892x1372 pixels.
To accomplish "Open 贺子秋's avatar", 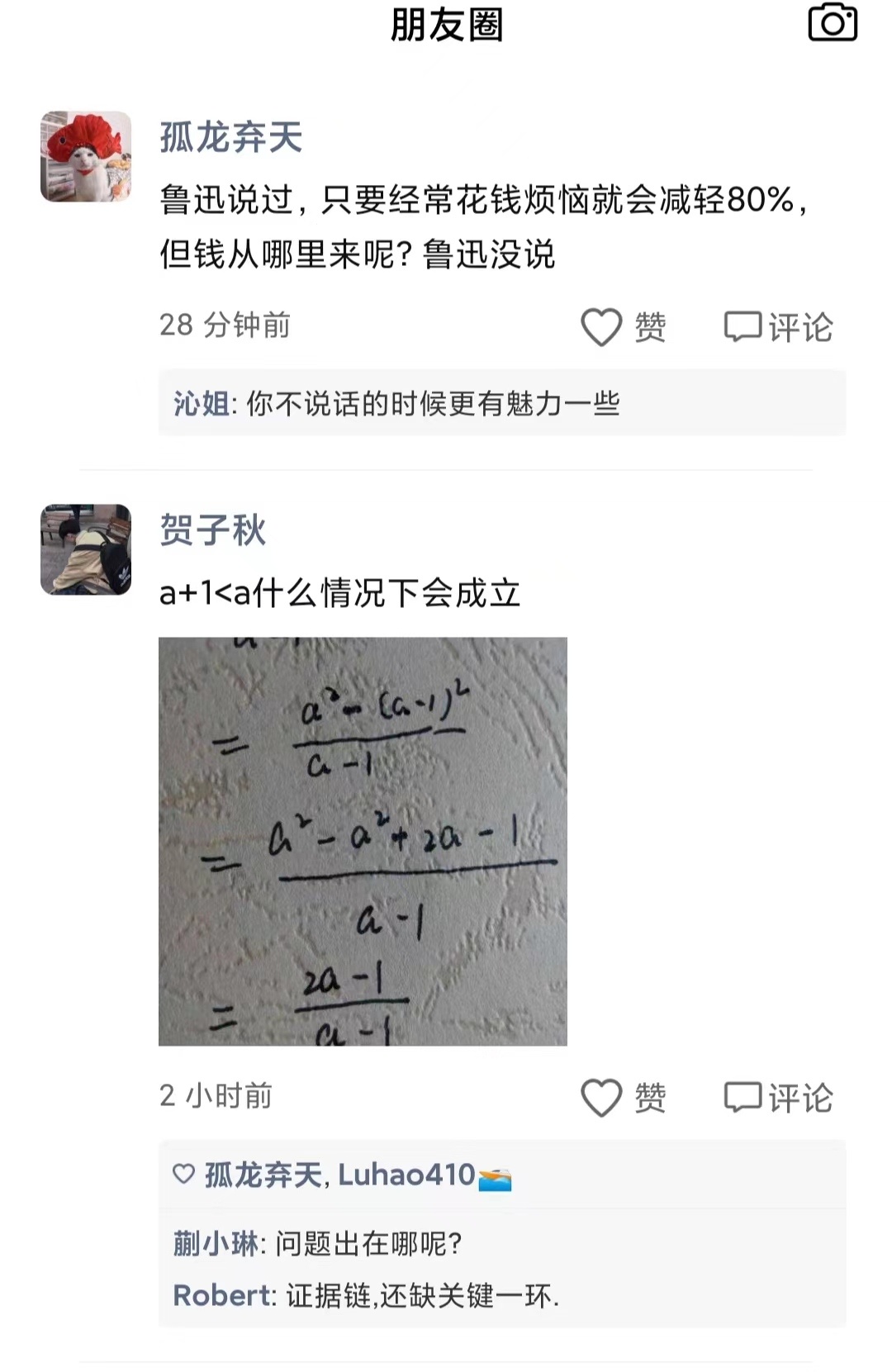I will 86,549.
